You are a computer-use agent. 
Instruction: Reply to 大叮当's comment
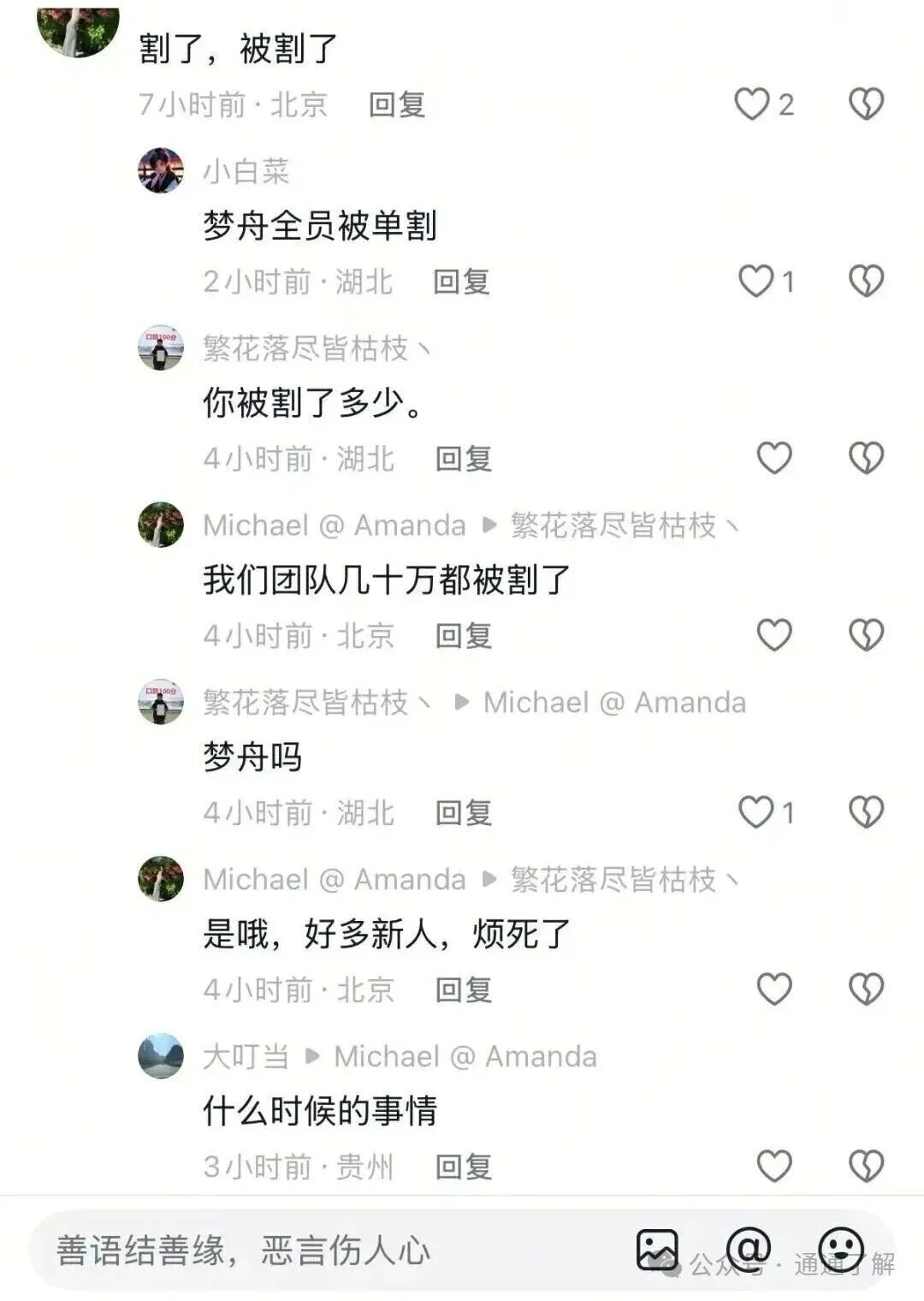click(x=464, y=1167)
